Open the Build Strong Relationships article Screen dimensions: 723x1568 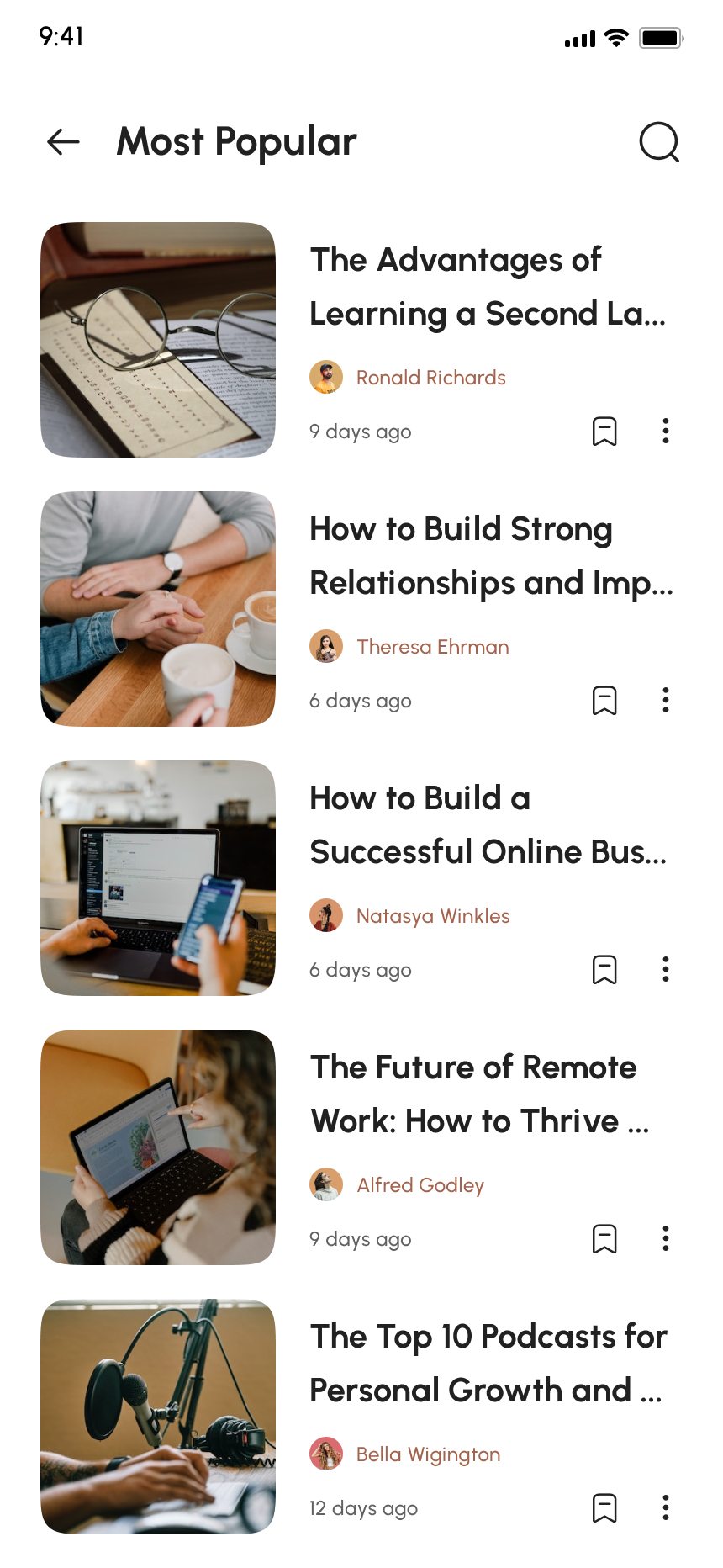pyautogui.click(x=491, y=556)
